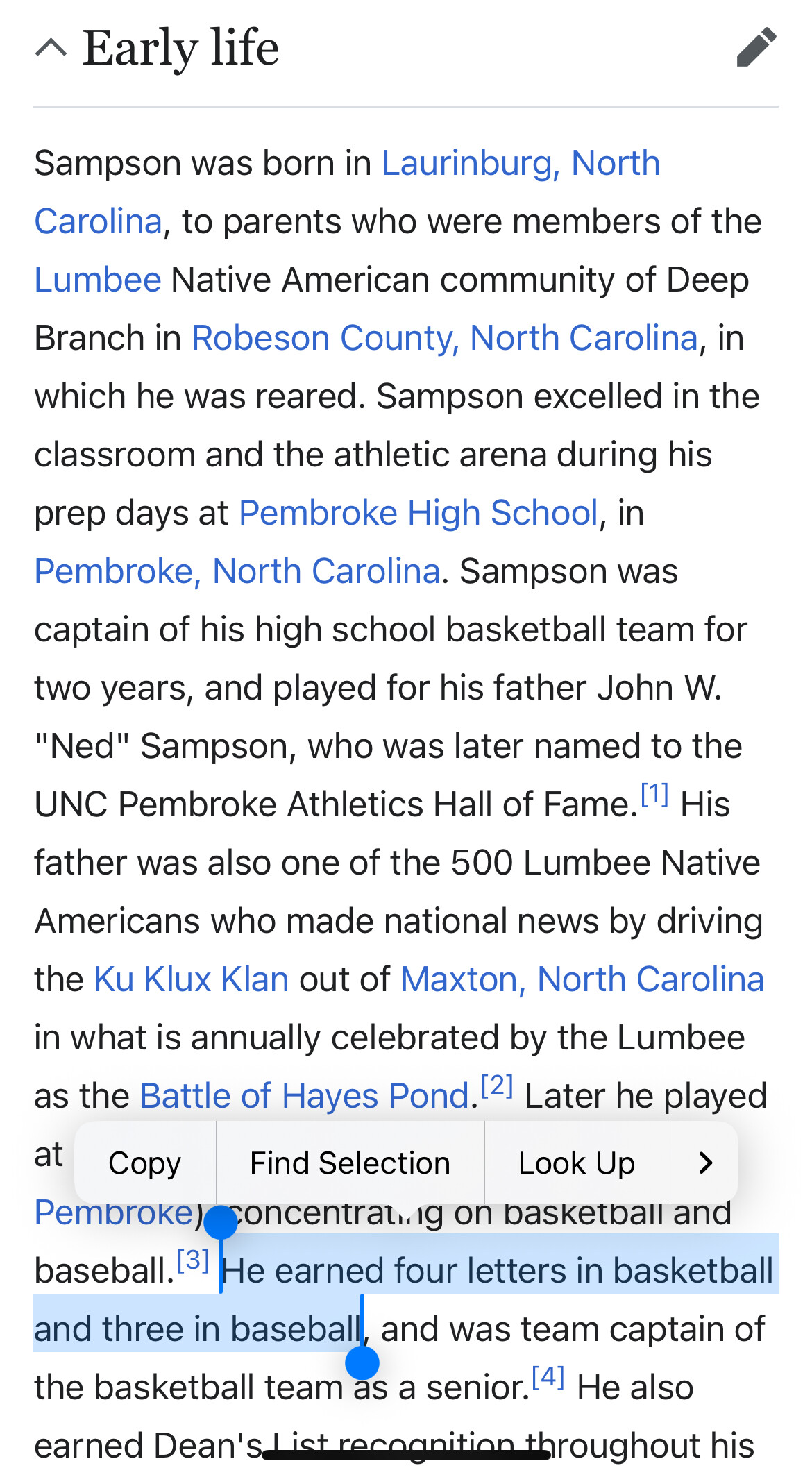812x1477 pixels.
Task: Open the Pembroke High School link
Action: click(418, 514)
